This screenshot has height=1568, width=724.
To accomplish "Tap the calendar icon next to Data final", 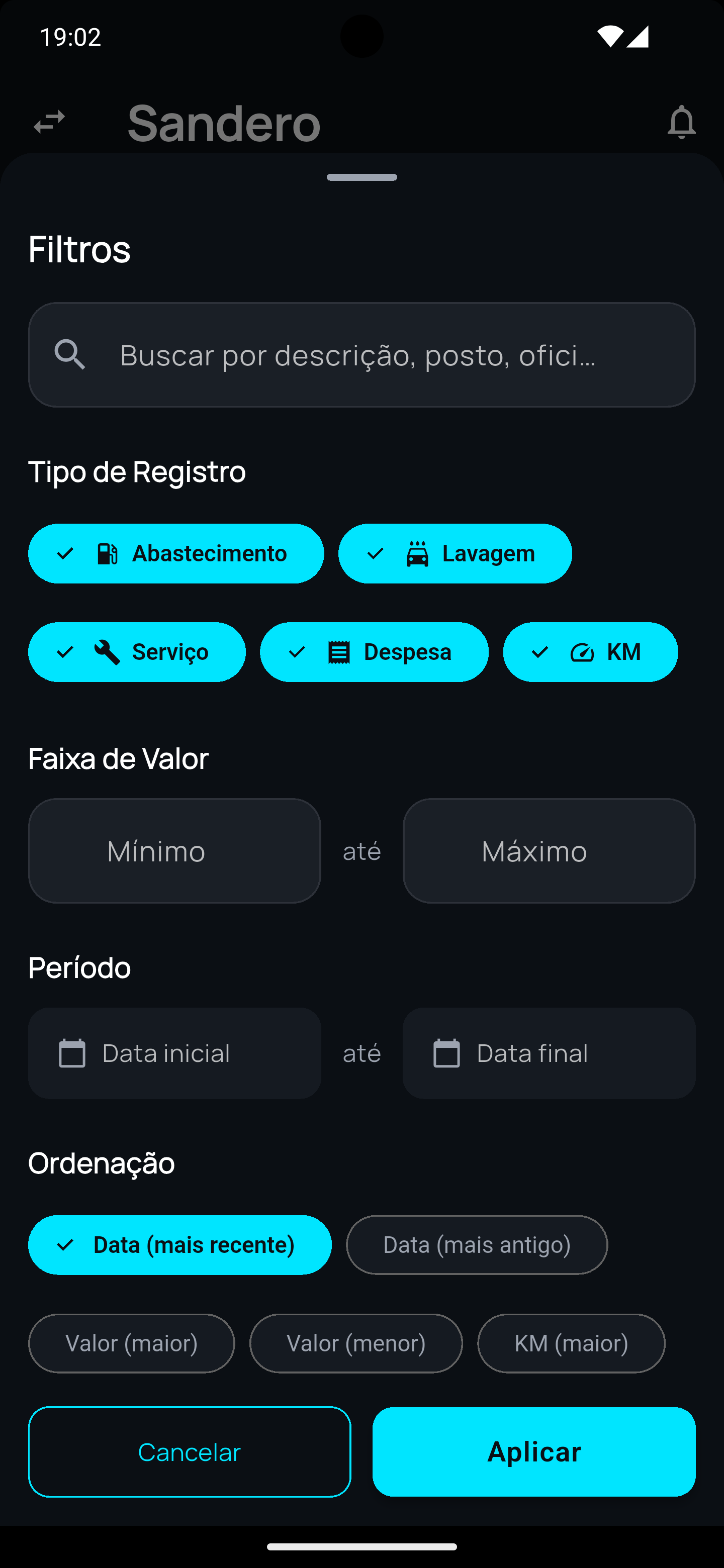I will (447, 1053).
